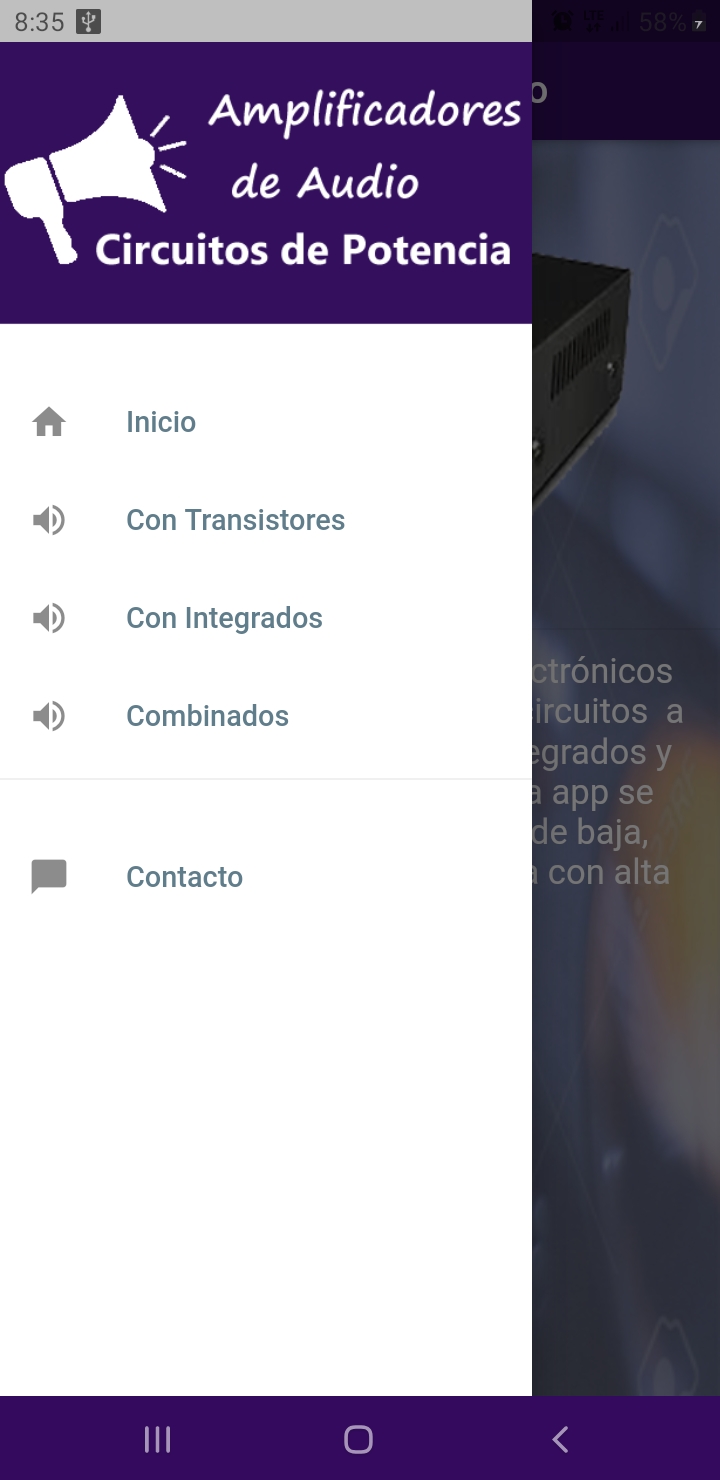Go to the home screen

click(x=358, y=1440)
